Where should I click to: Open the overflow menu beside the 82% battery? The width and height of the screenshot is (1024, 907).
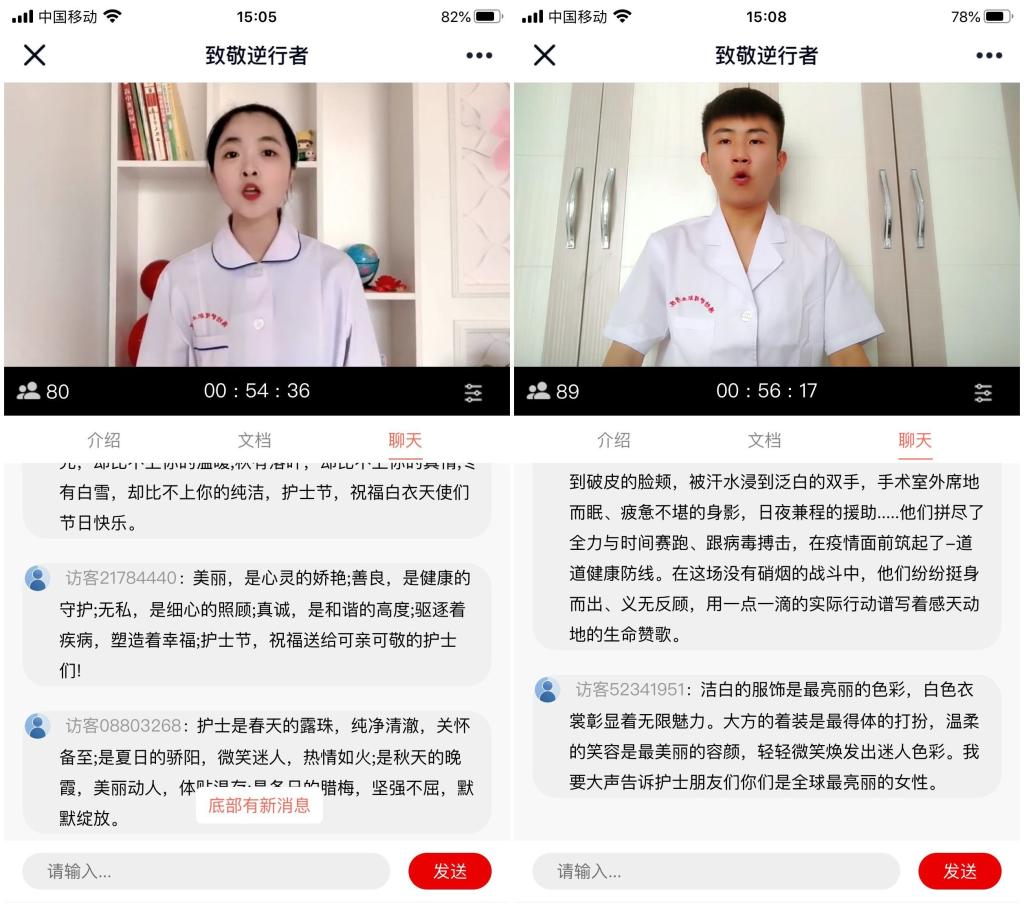(x=479, y=56)
